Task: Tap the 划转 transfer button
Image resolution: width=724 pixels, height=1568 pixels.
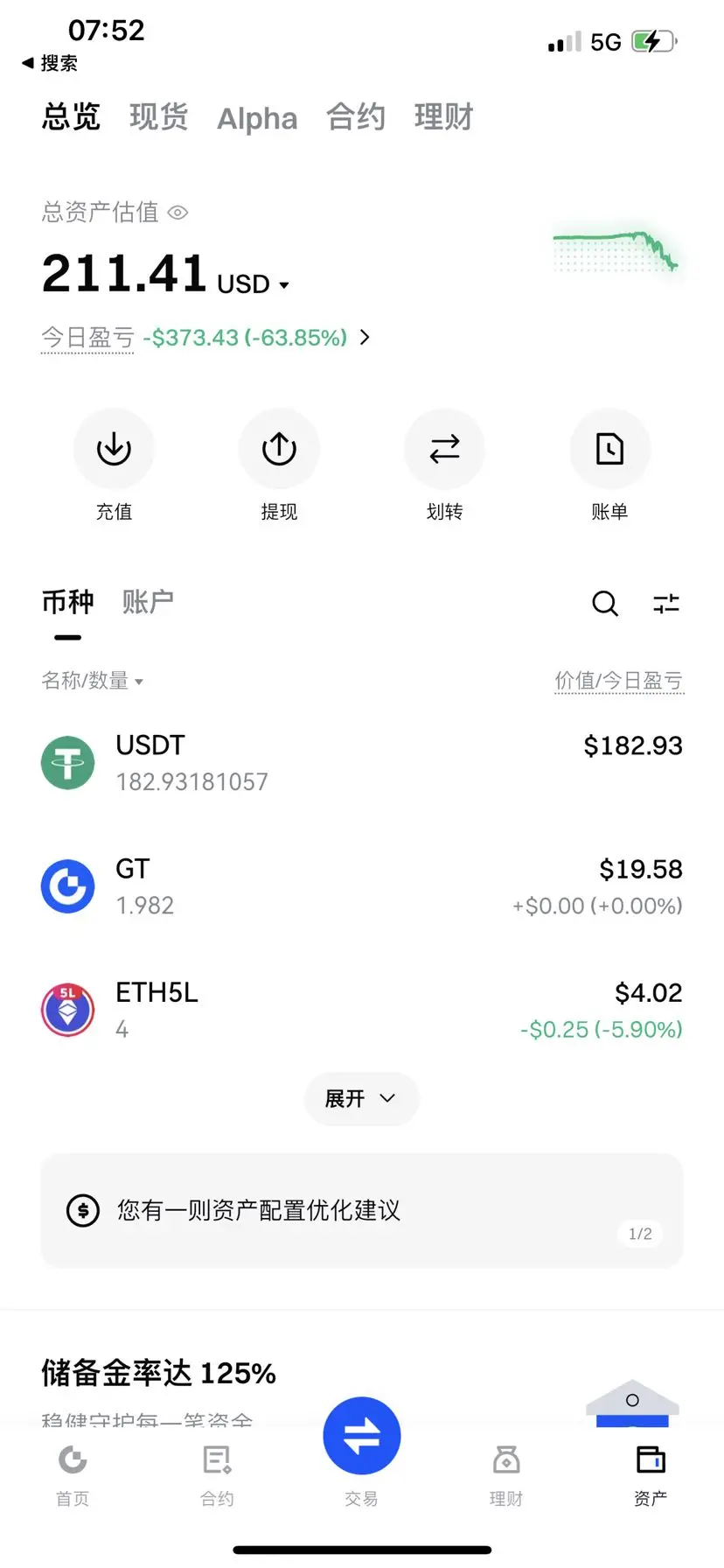Action: coord(444,450)
